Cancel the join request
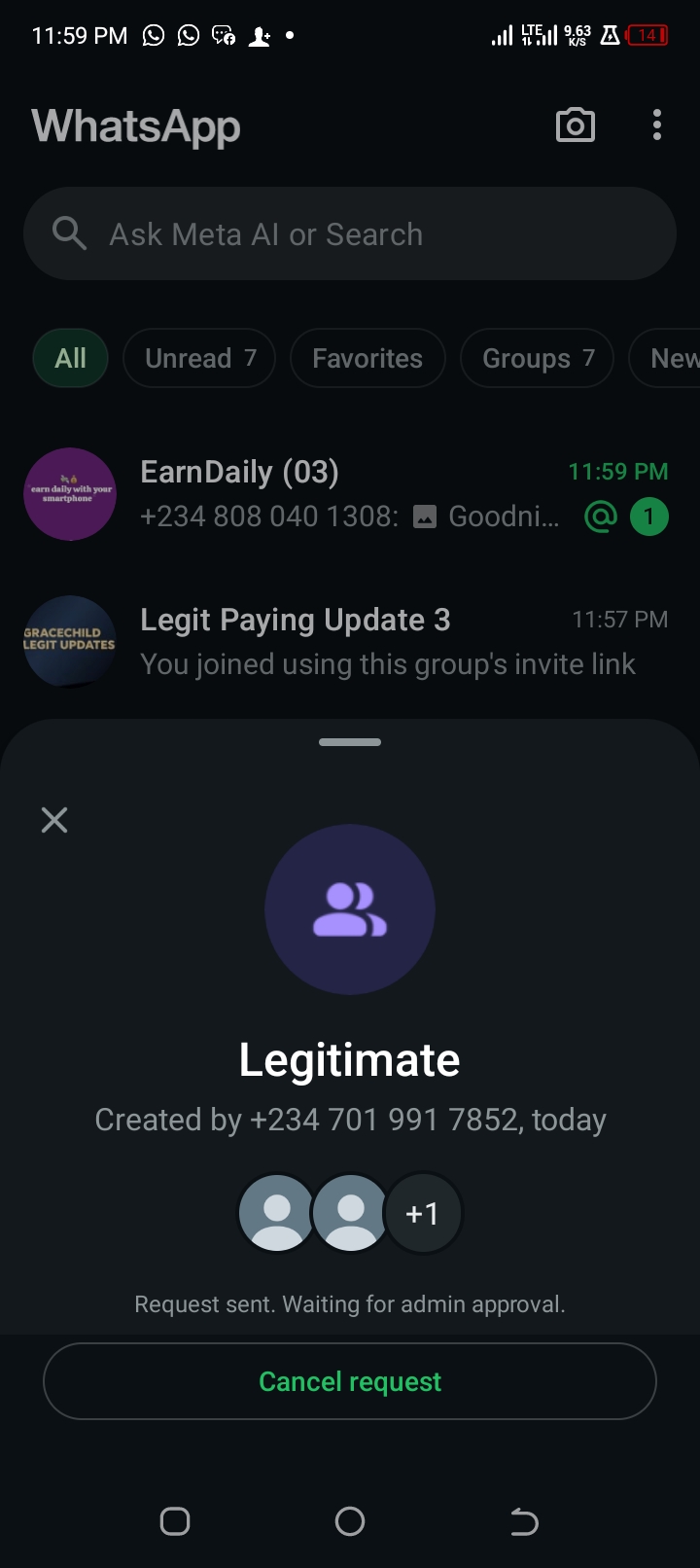The height and width of the screenshot is (1568, 700). click(350, 1381)
